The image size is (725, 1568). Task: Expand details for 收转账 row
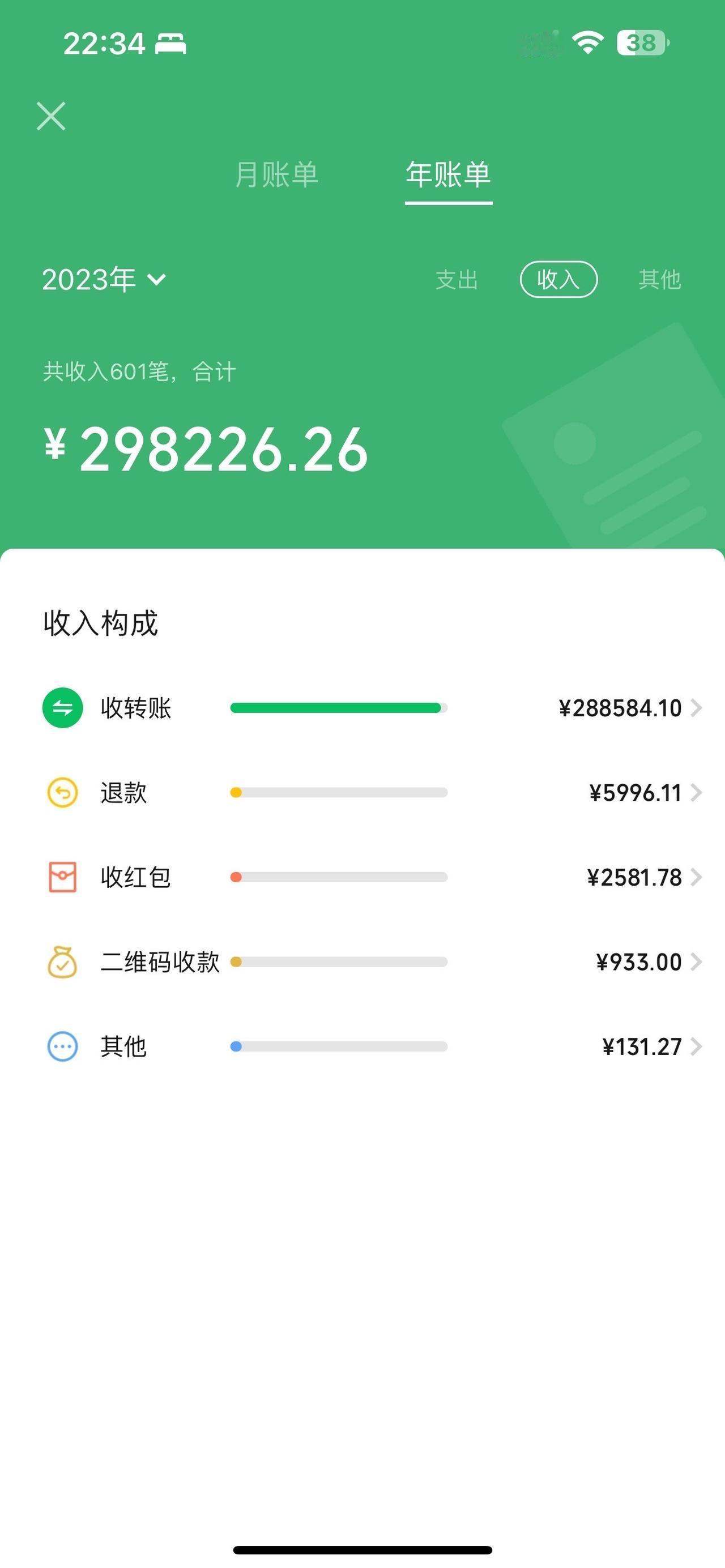point(698,708)
